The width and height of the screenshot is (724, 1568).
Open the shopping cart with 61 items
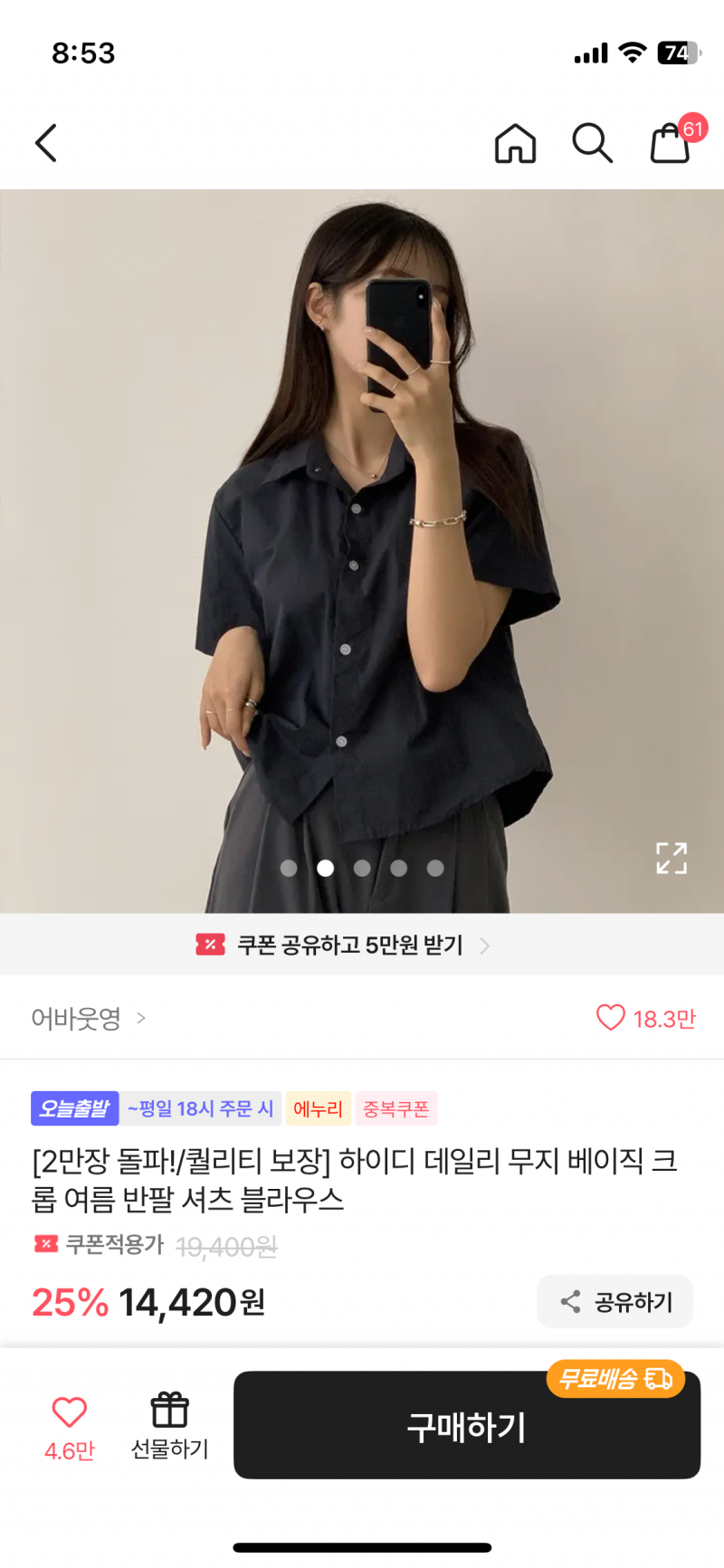pyautogui.click(x=669, y=143)
